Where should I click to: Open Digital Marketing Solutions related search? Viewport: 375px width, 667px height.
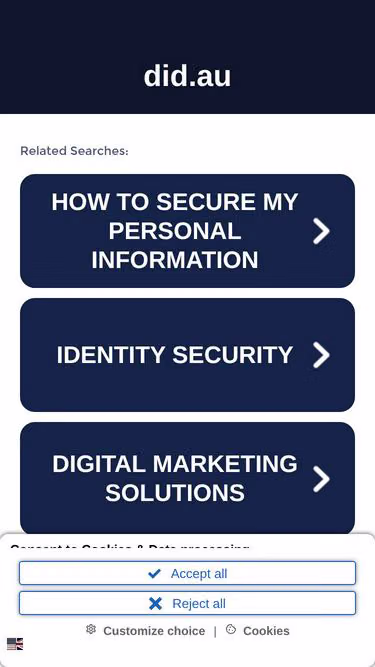188,478
